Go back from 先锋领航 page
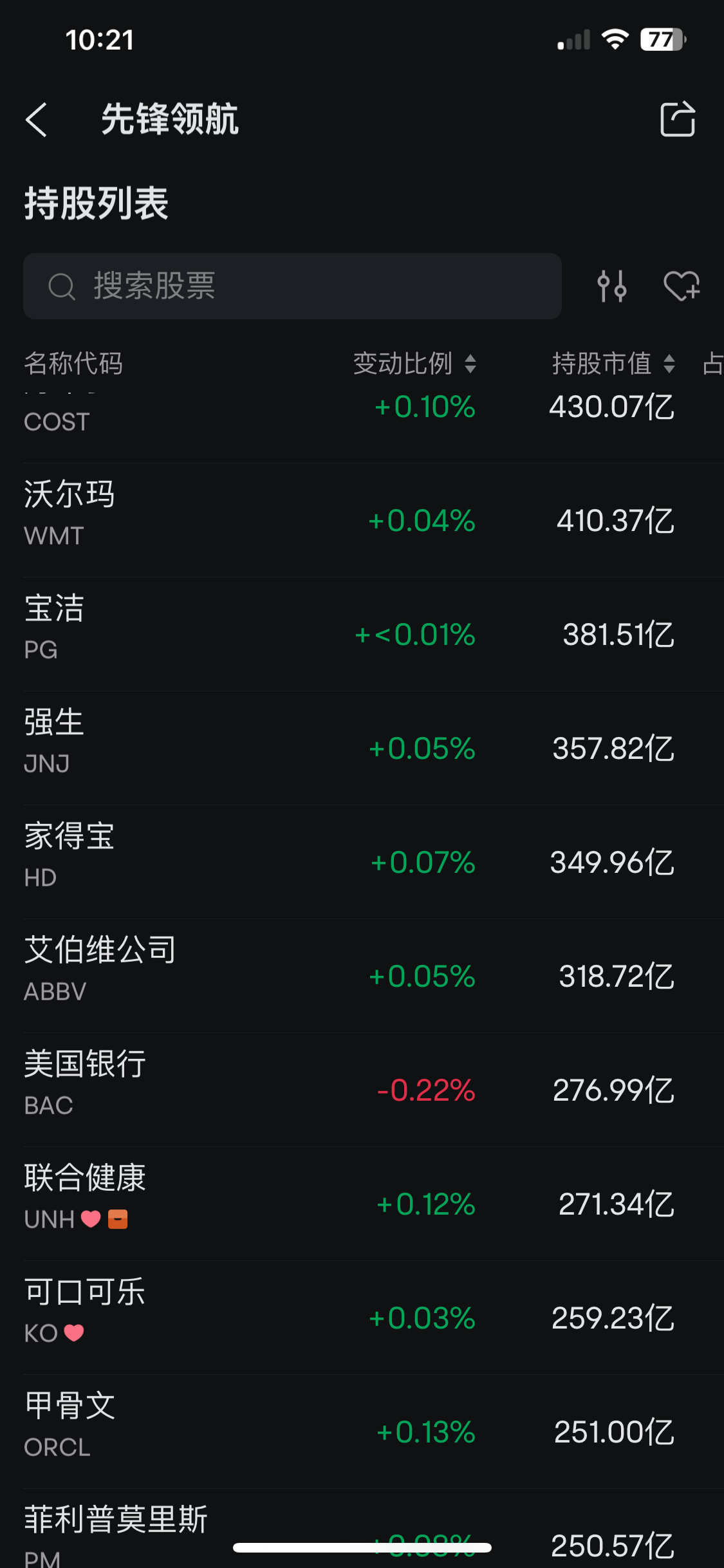The width and height of the screenshot is (724, 1568). (37, 120)
